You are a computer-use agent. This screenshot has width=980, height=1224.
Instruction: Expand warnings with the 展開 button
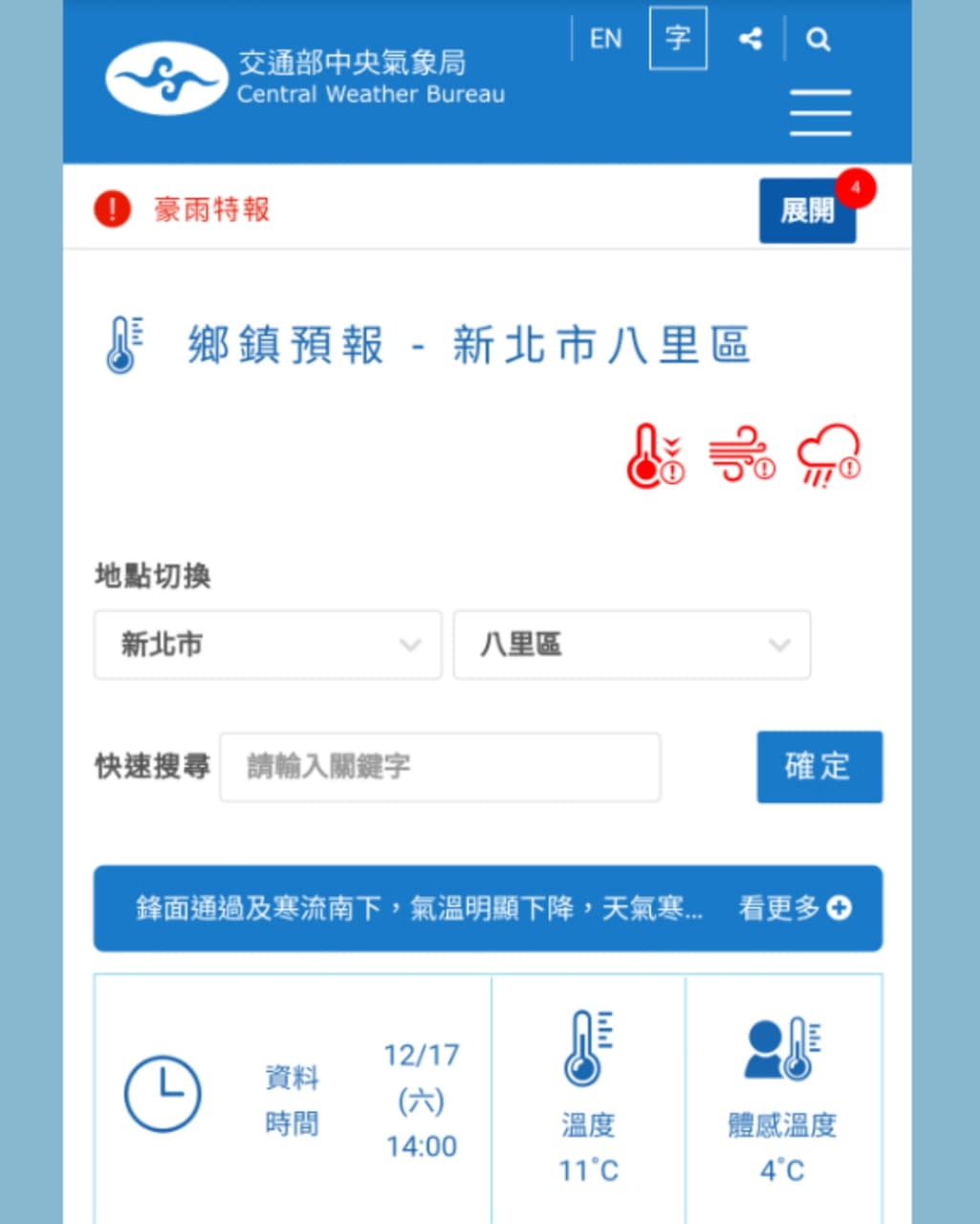[x=808, y=210]
